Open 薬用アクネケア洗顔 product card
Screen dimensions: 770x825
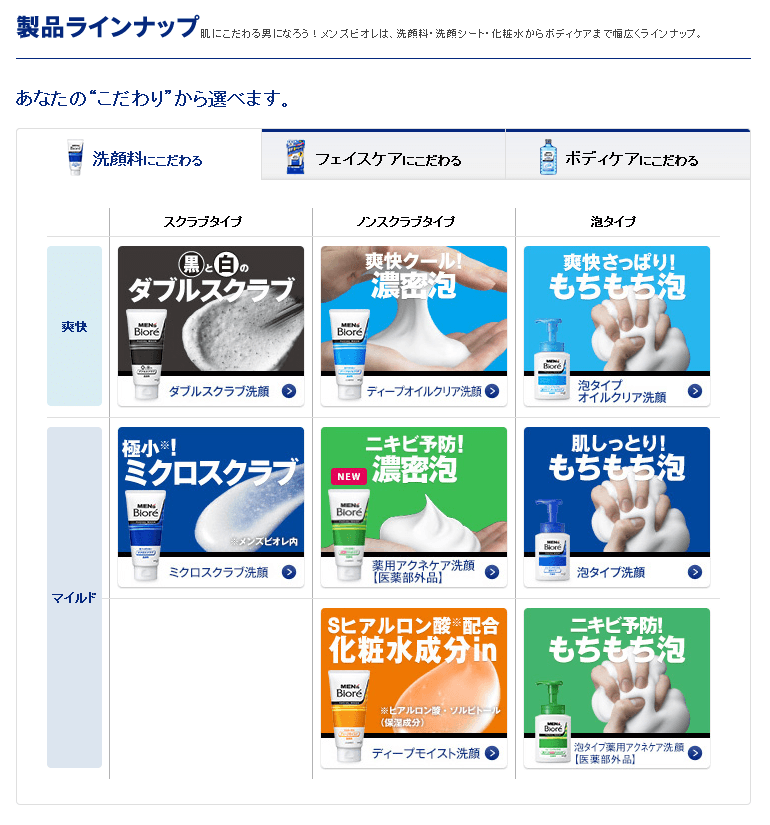pyautogui.click(x=414, y=507)
